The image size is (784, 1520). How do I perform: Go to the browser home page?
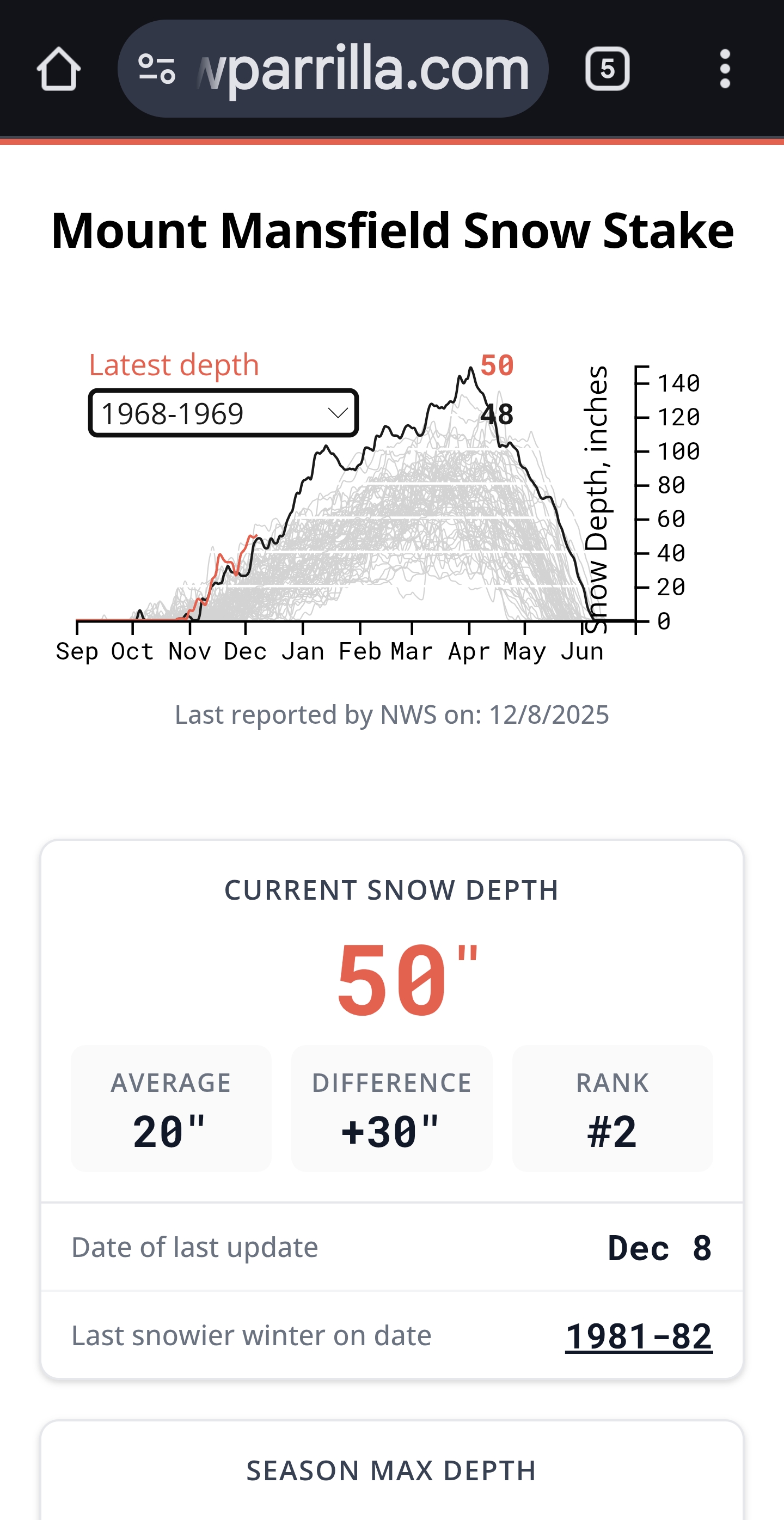point(58,69)
